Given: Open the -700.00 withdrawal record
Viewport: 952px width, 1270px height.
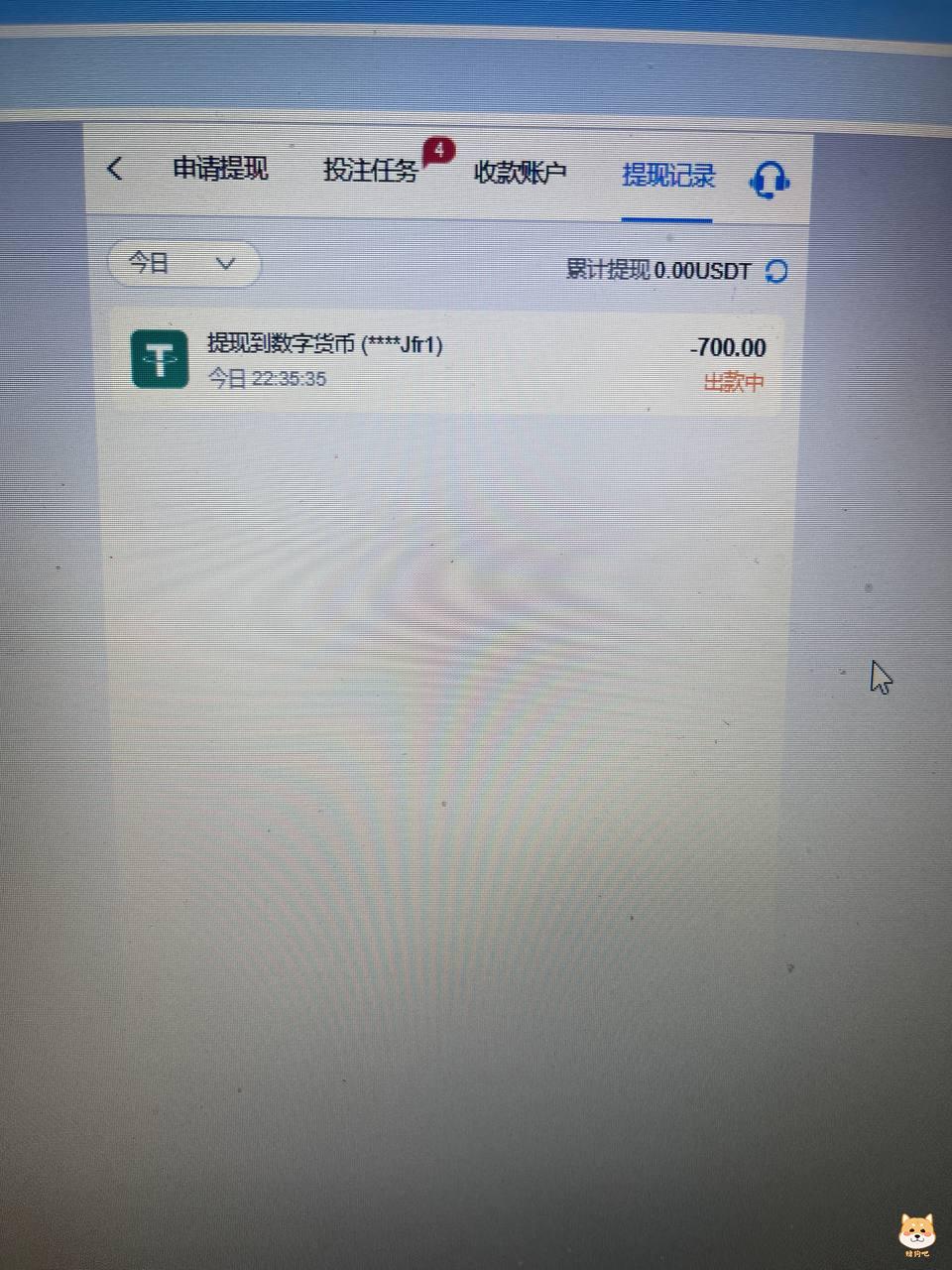Looking at the screenshot, I should pos(446,361).
